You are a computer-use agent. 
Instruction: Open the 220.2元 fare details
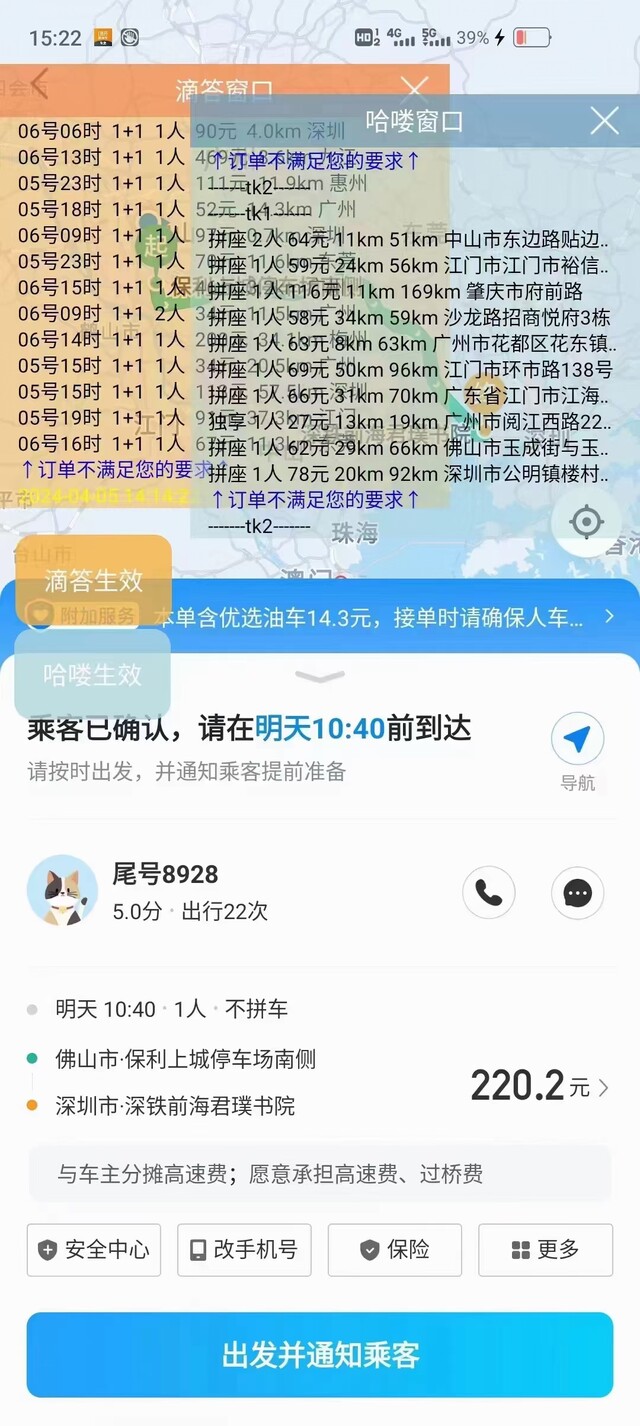(540, 1086)
